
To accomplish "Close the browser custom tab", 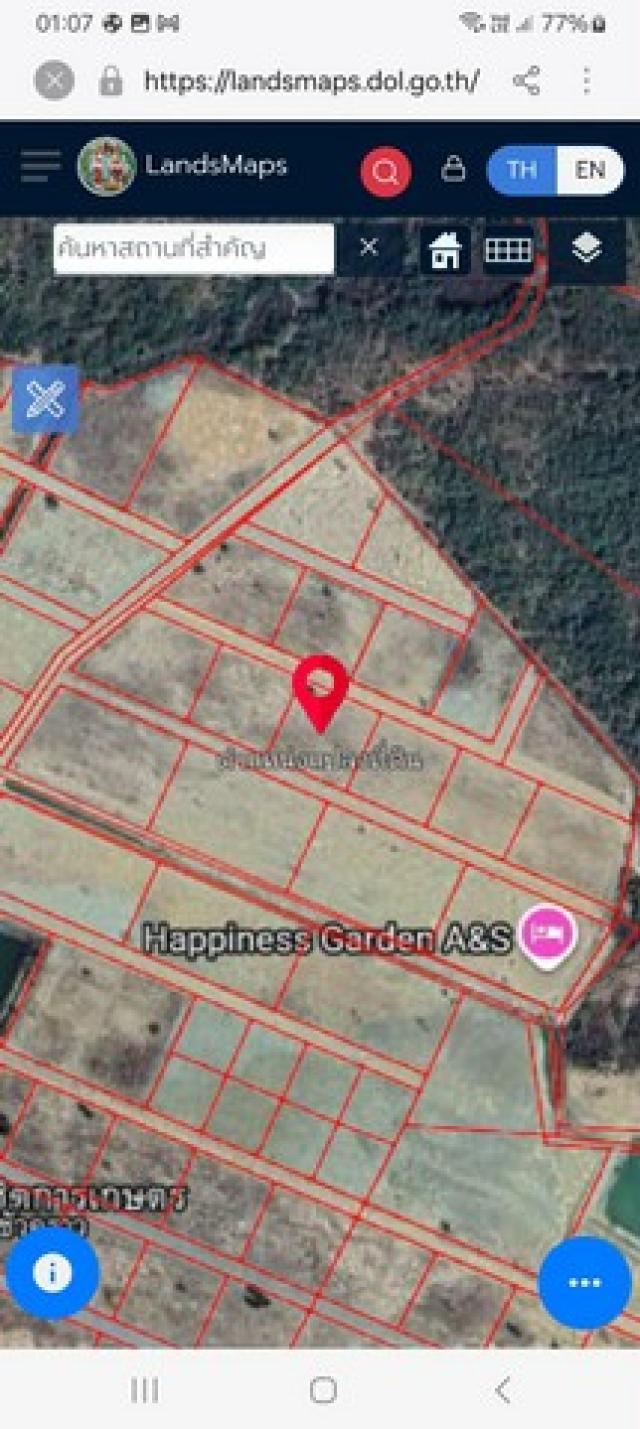I will pyautogui.click(x=54, y=81).
